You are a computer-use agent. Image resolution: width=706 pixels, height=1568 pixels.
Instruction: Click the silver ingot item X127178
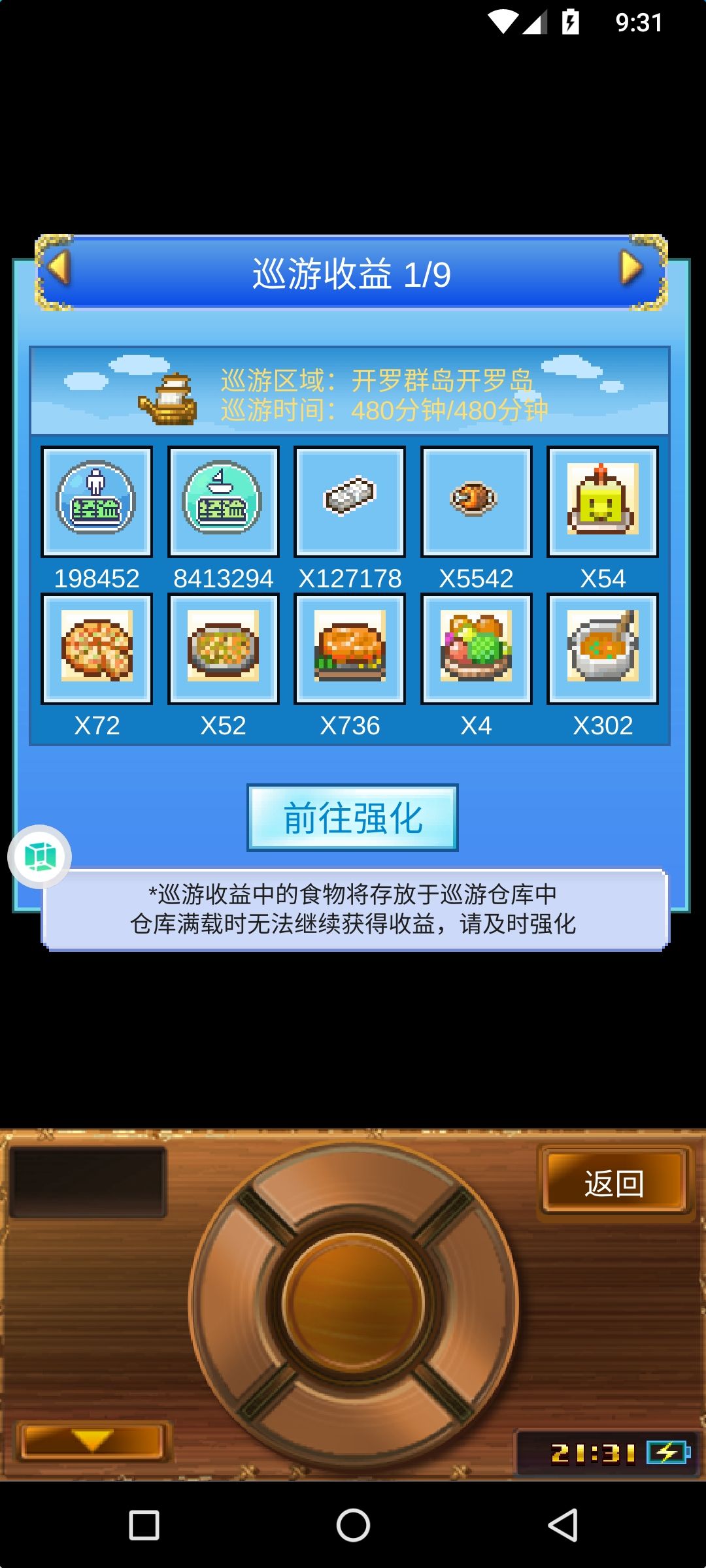(x=350, y=501)
